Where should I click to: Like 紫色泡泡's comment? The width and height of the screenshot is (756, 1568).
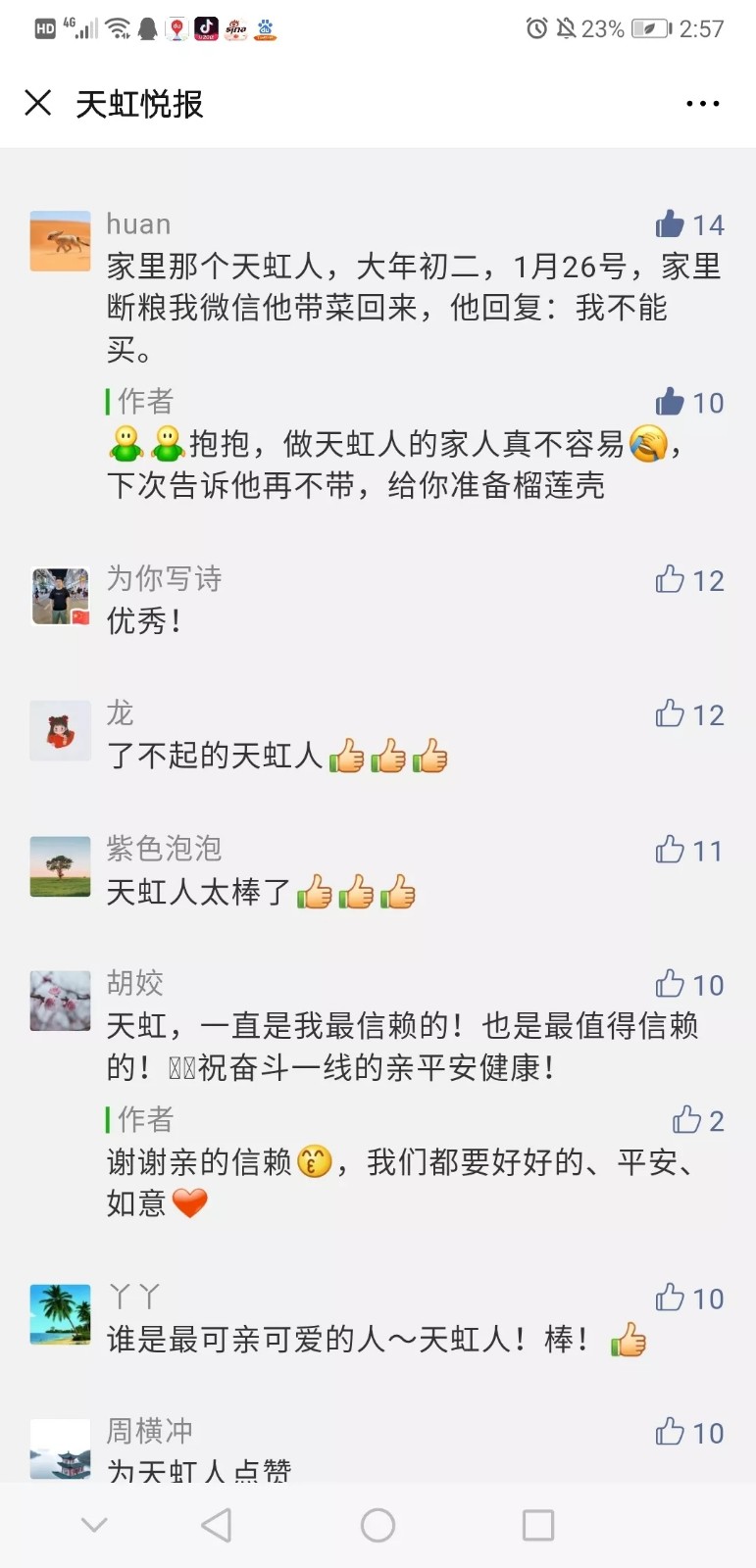[x=671, y=850]
